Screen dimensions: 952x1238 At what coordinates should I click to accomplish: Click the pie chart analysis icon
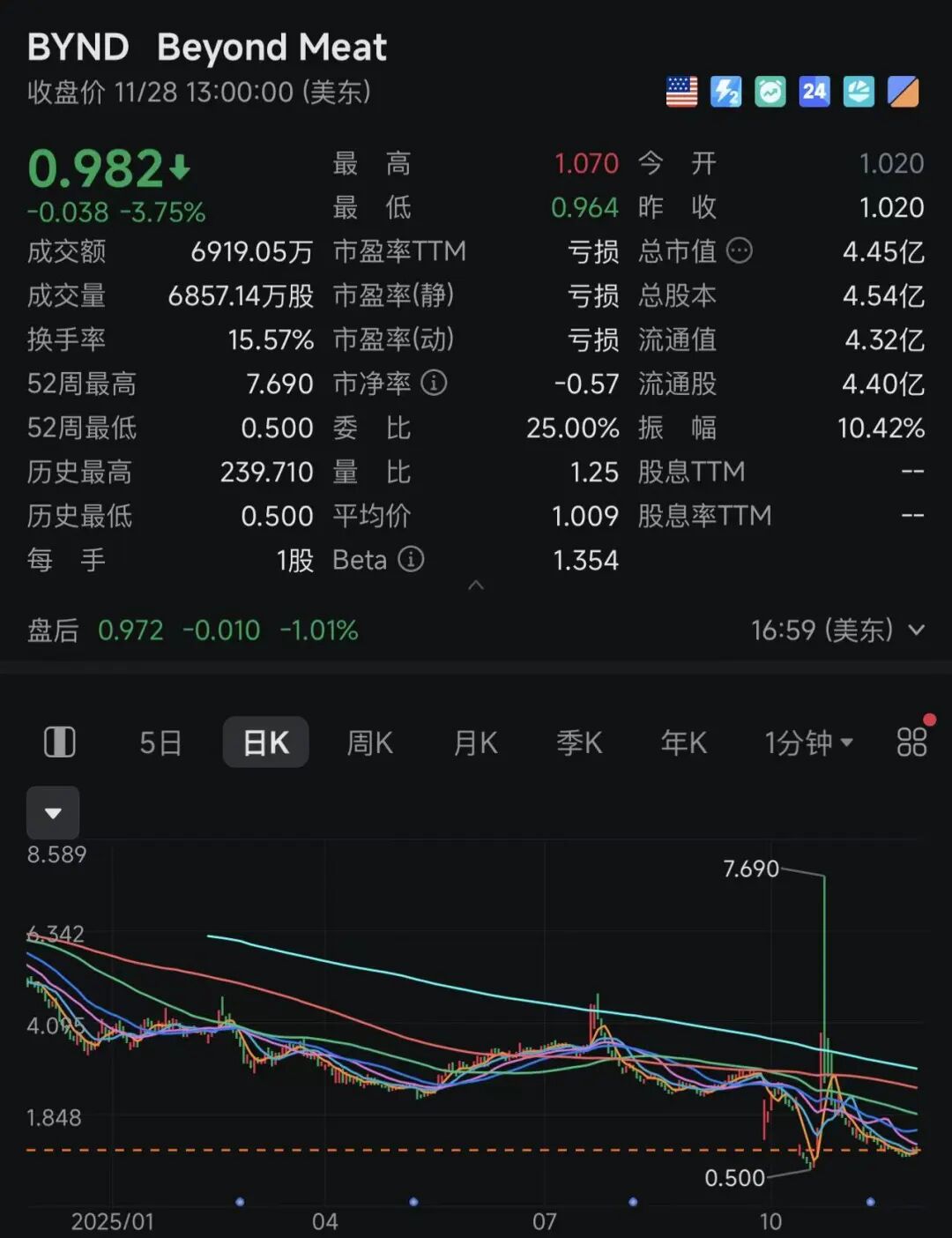point(858,92)
